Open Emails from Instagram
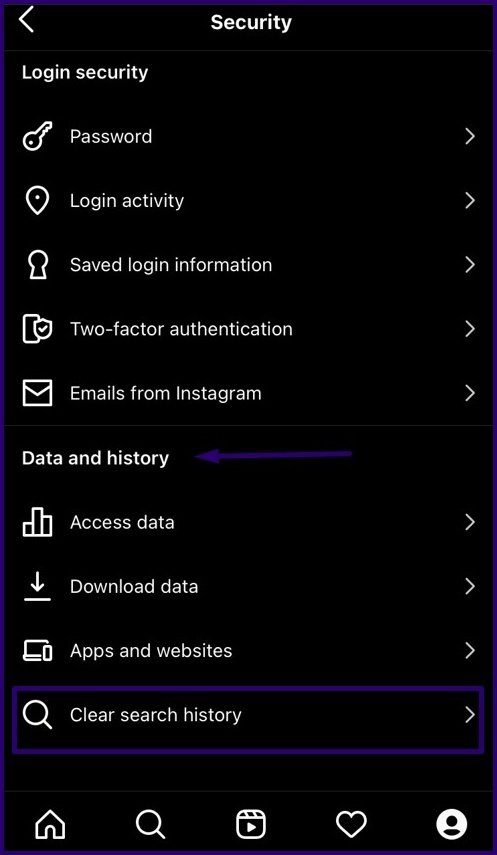 [248, 393]
